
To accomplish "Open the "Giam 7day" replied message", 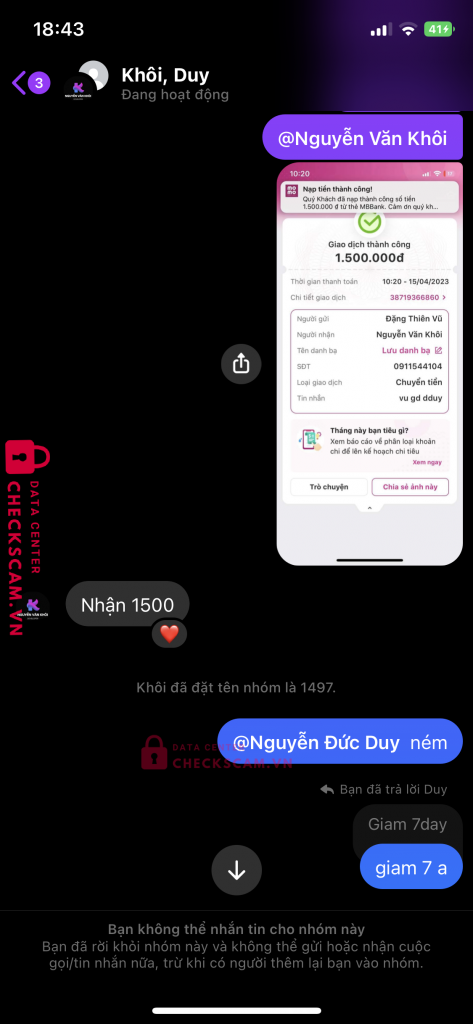I will pos(407,824).
